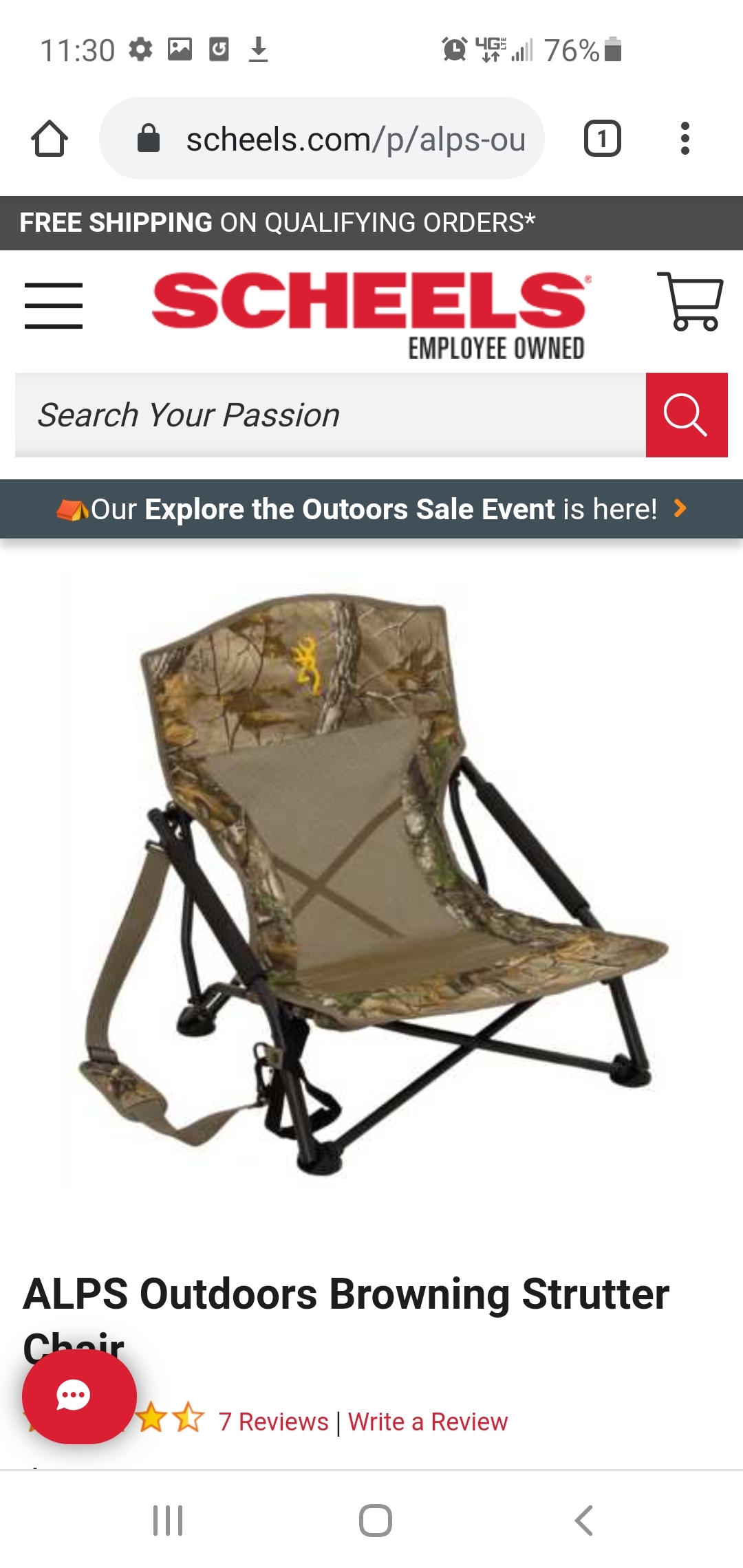
Task: Tap the red search magnifier button
Action: tap(687, 415)
